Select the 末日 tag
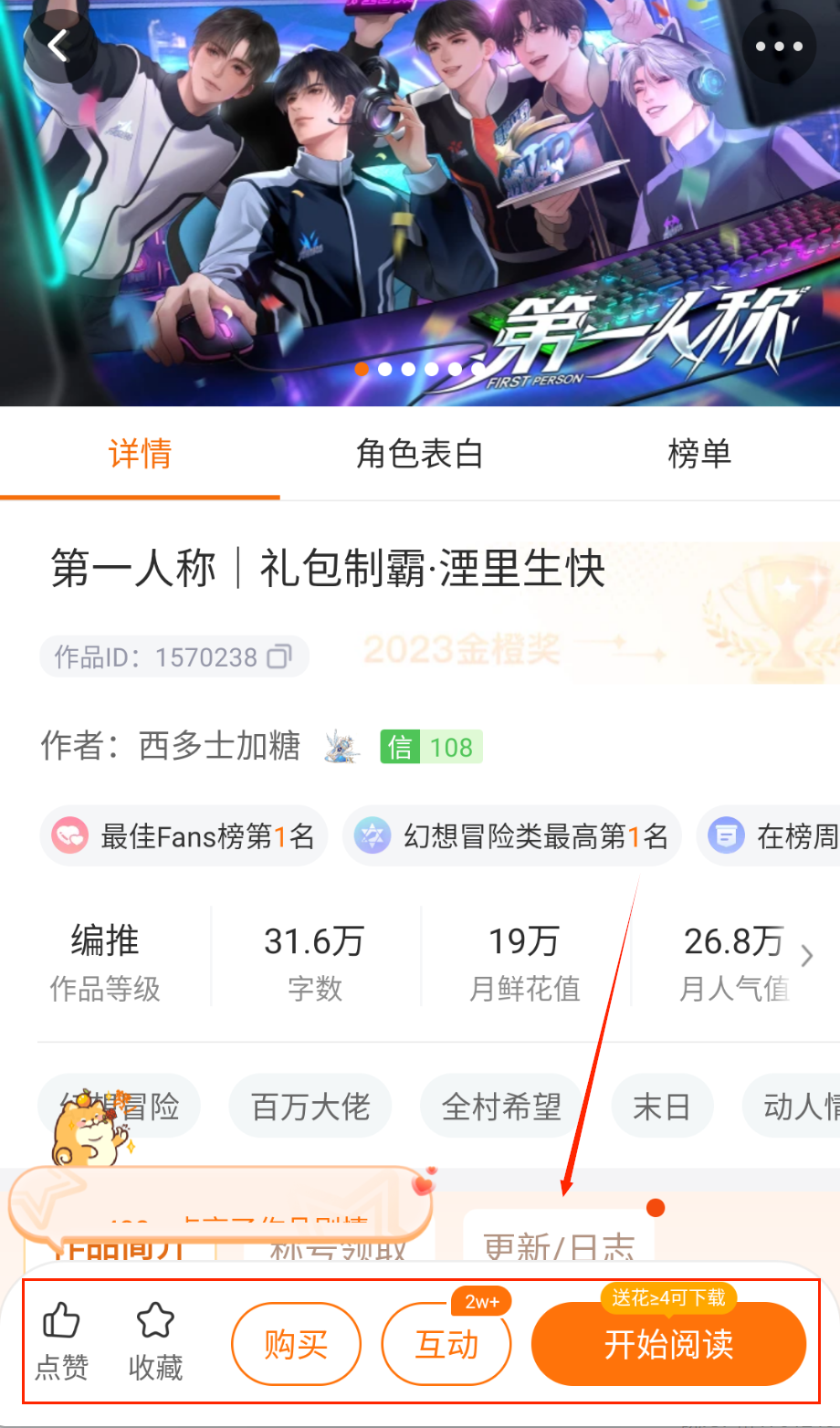840x1428 pixels. (x=661, y=1107)
